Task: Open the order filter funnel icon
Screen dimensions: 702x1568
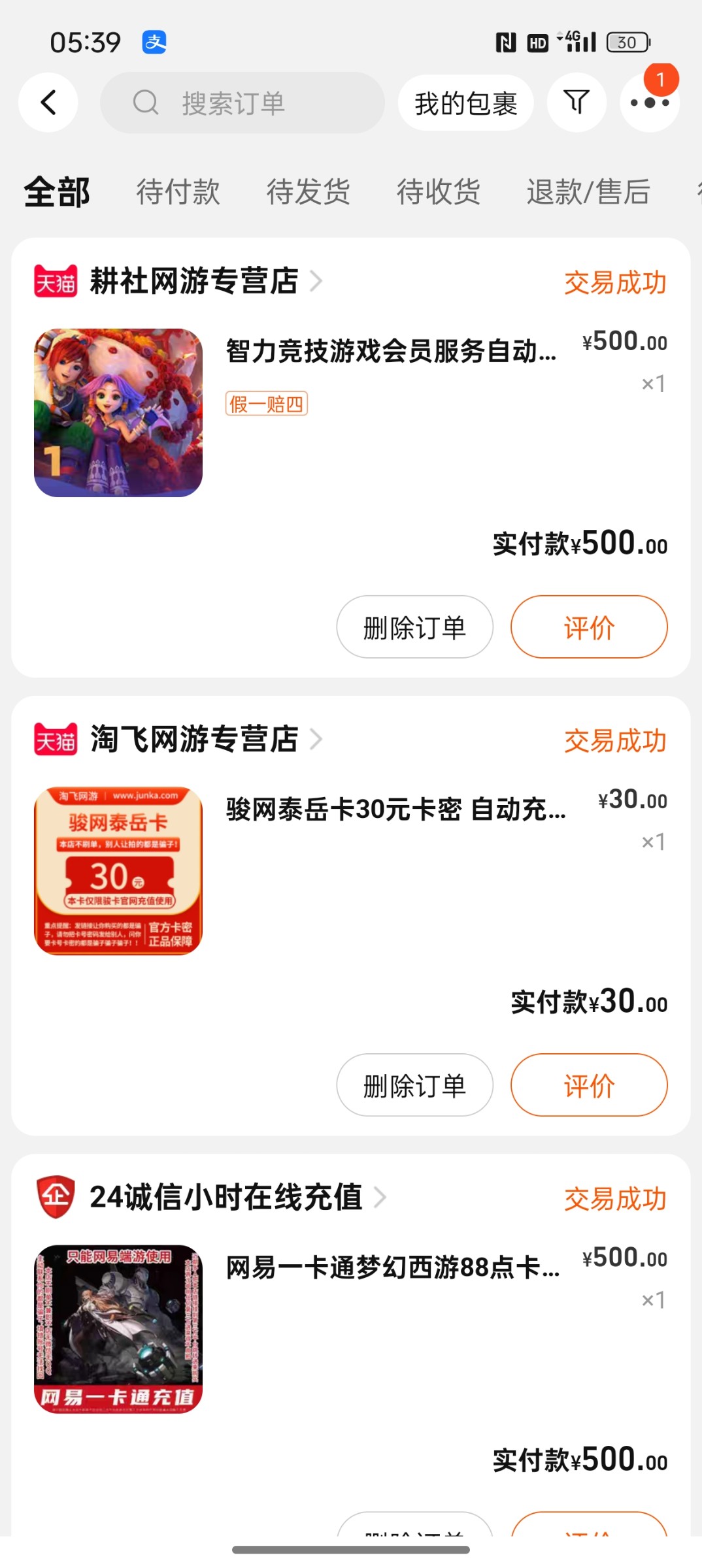Action: 577,103
